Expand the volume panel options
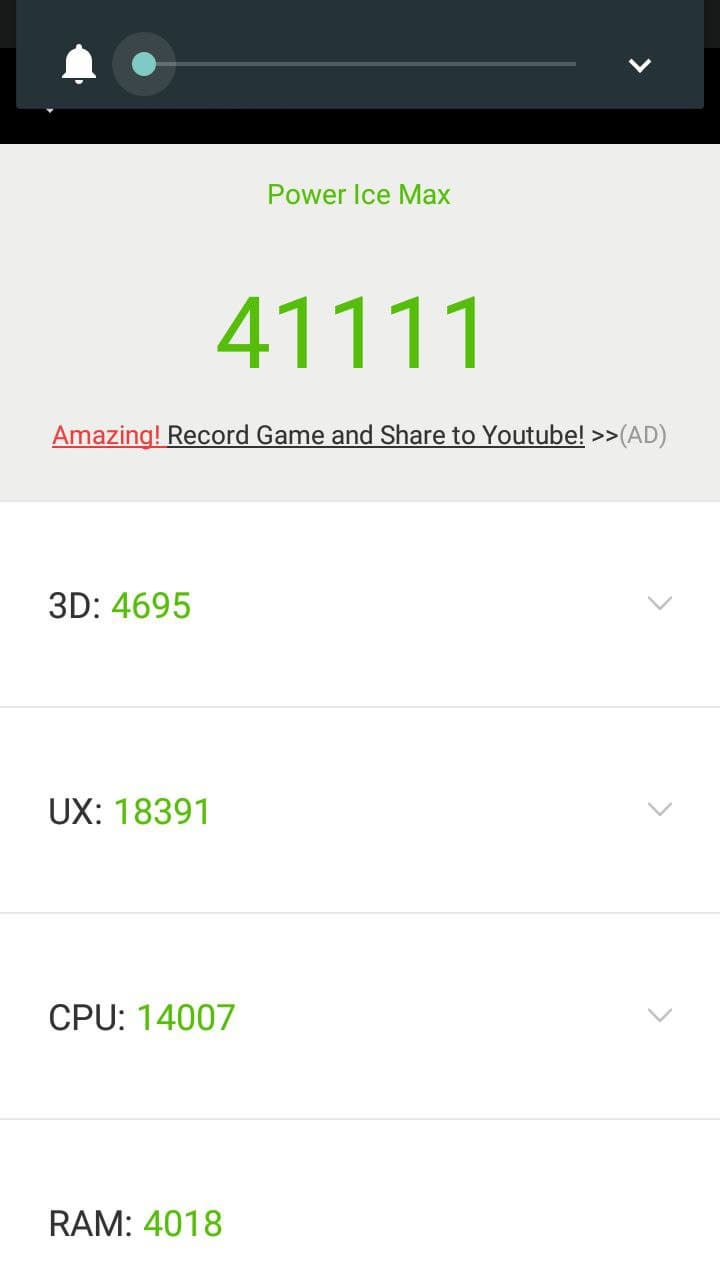 639,66
